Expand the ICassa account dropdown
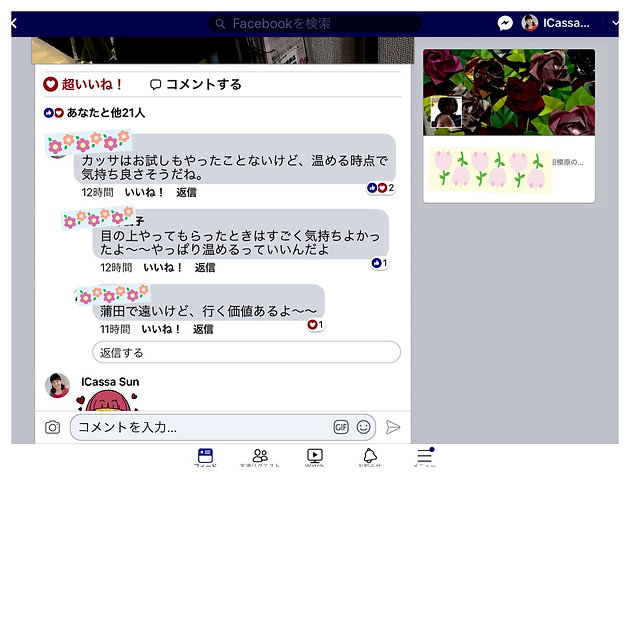Image resolution: width=630 pixels, height=630 pixels. tap(614, 23)
